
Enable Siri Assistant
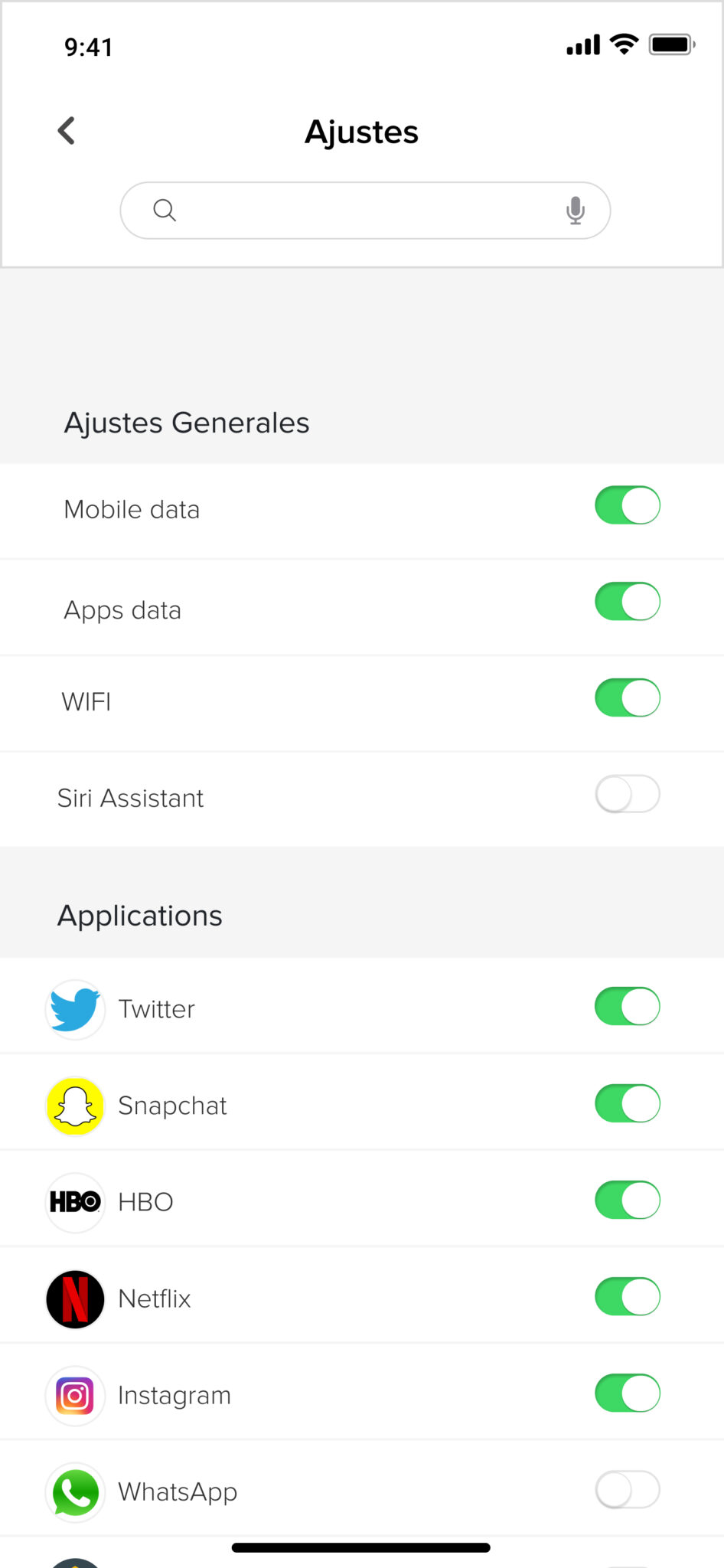(x=628, y=795)
